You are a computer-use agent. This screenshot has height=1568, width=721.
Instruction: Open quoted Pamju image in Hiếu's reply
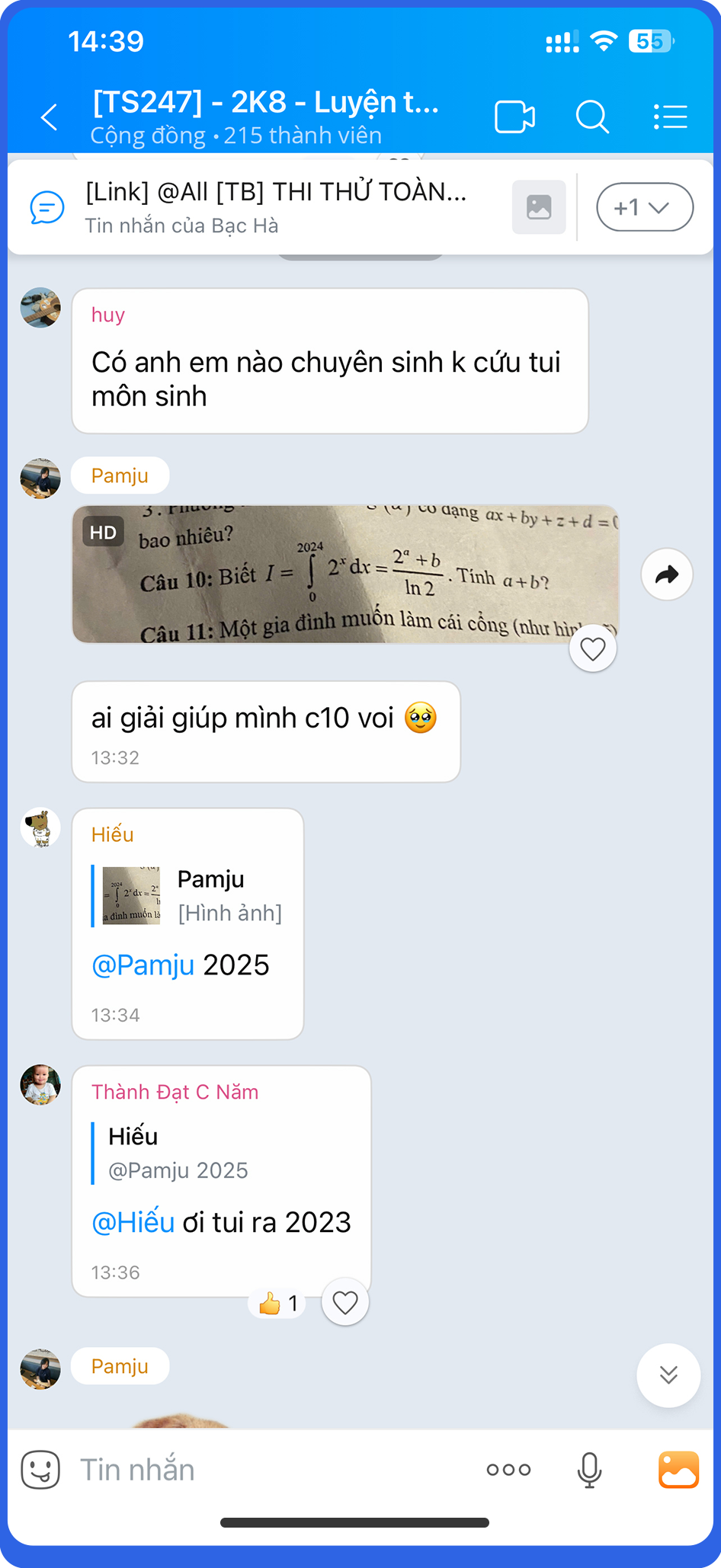(x=132, y=895)
